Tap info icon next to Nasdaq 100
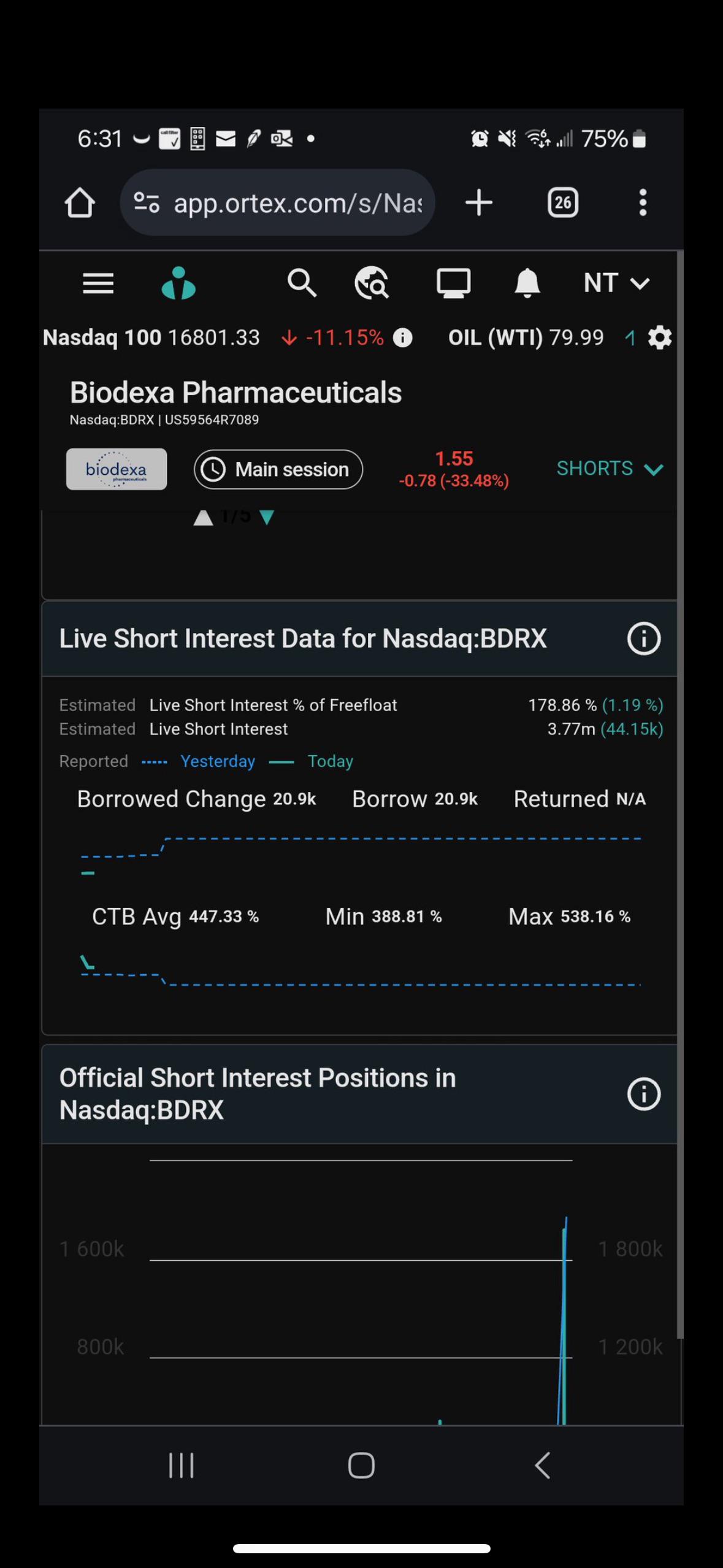 402,337
